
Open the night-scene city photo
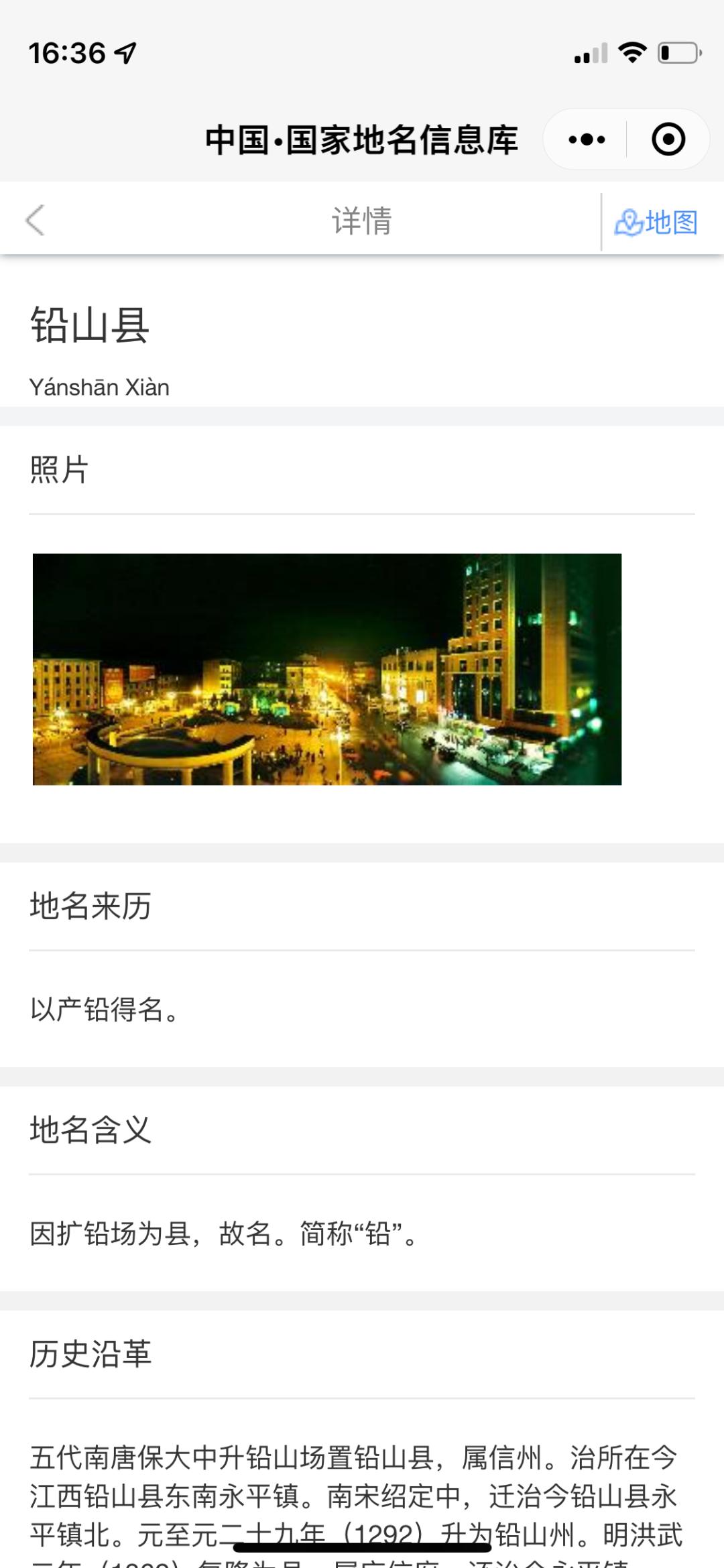328,670
